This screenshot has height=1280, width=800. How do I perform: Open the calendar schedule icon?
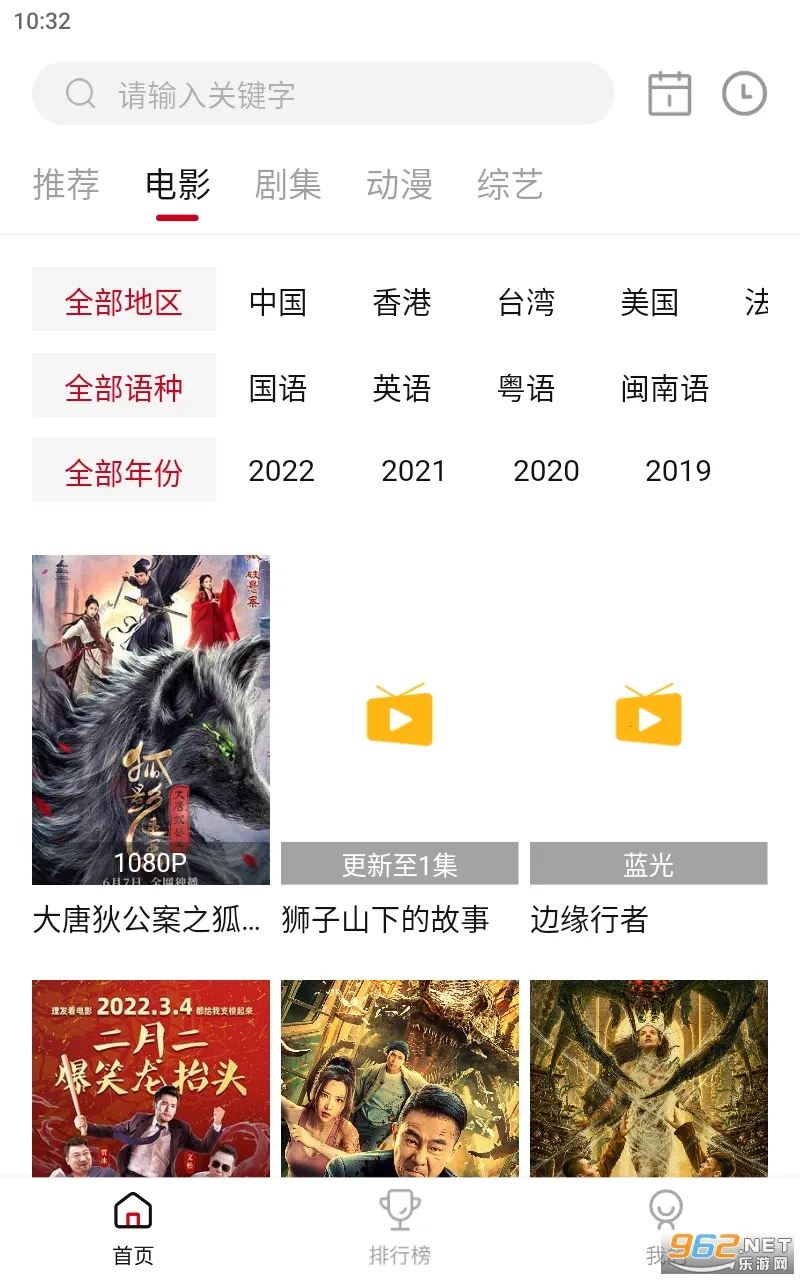pyautogui.click(x=669, y=93)
